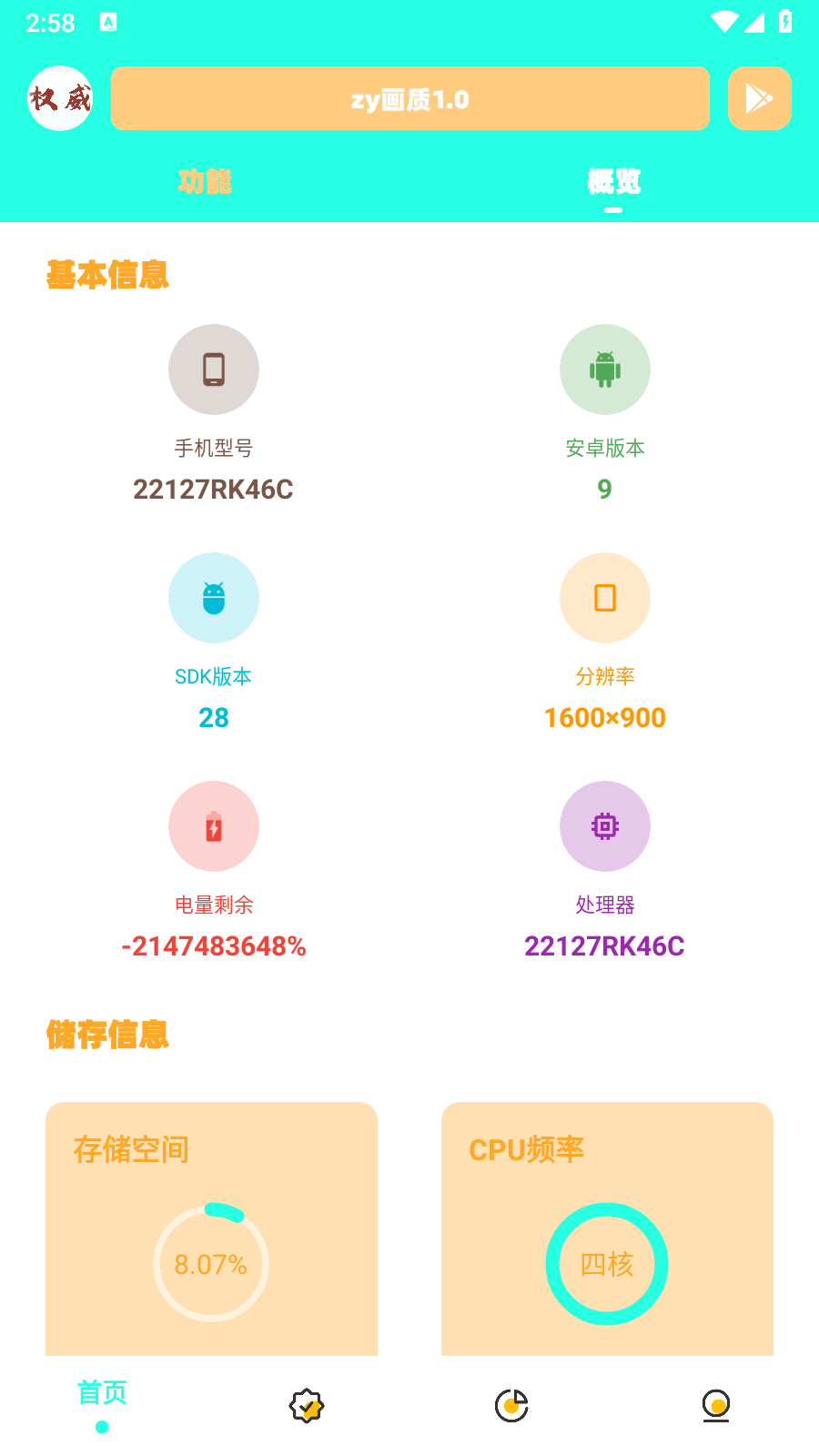The image size is (819, 1456).
Task: Tap the Wi-Fi status icon
Action: pyautogui.click(x=725, y=23)
